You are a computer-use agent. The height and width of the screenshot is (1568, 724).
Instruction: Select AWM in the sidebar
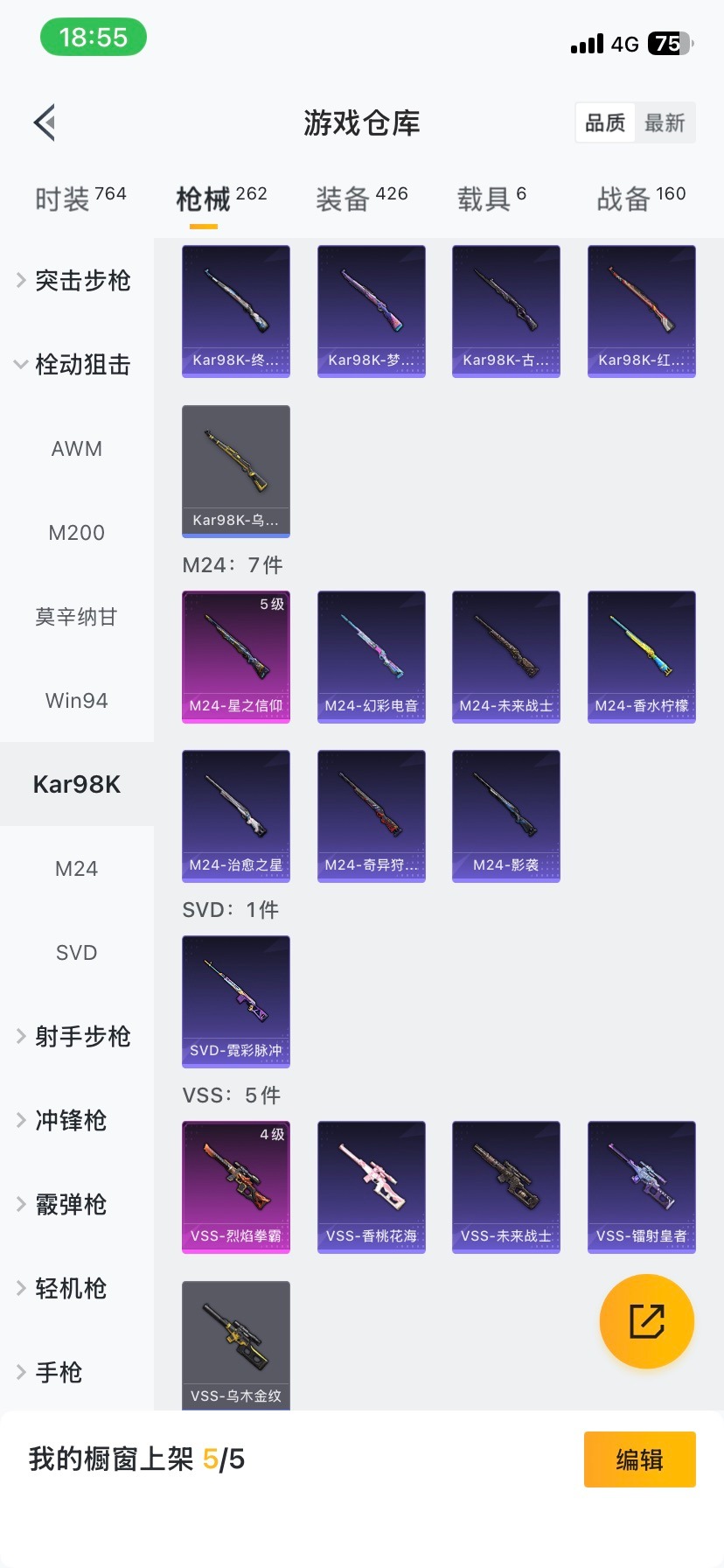pos(77,448)
